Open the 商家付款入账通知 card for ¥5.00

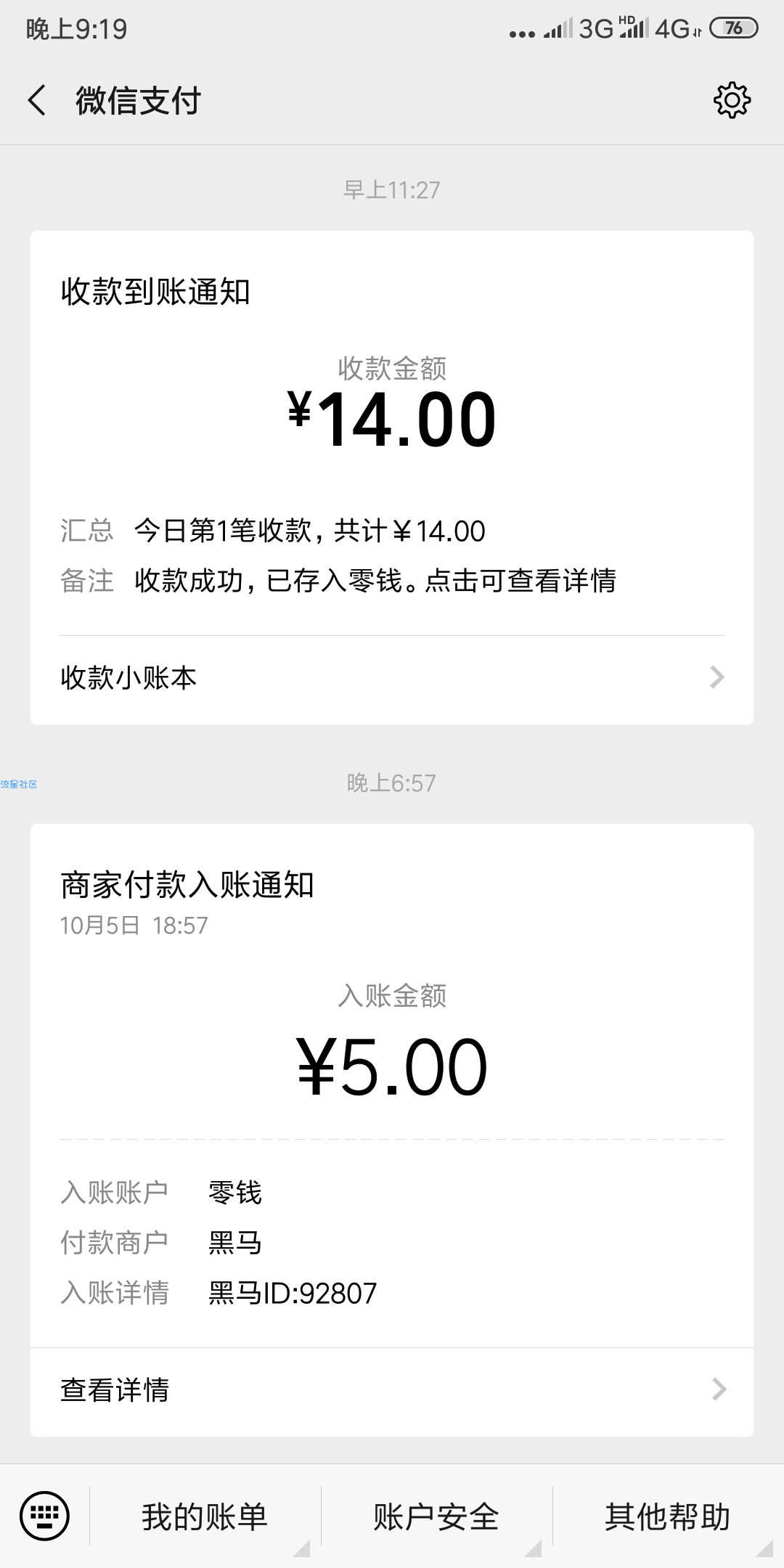pos(392,1085)
